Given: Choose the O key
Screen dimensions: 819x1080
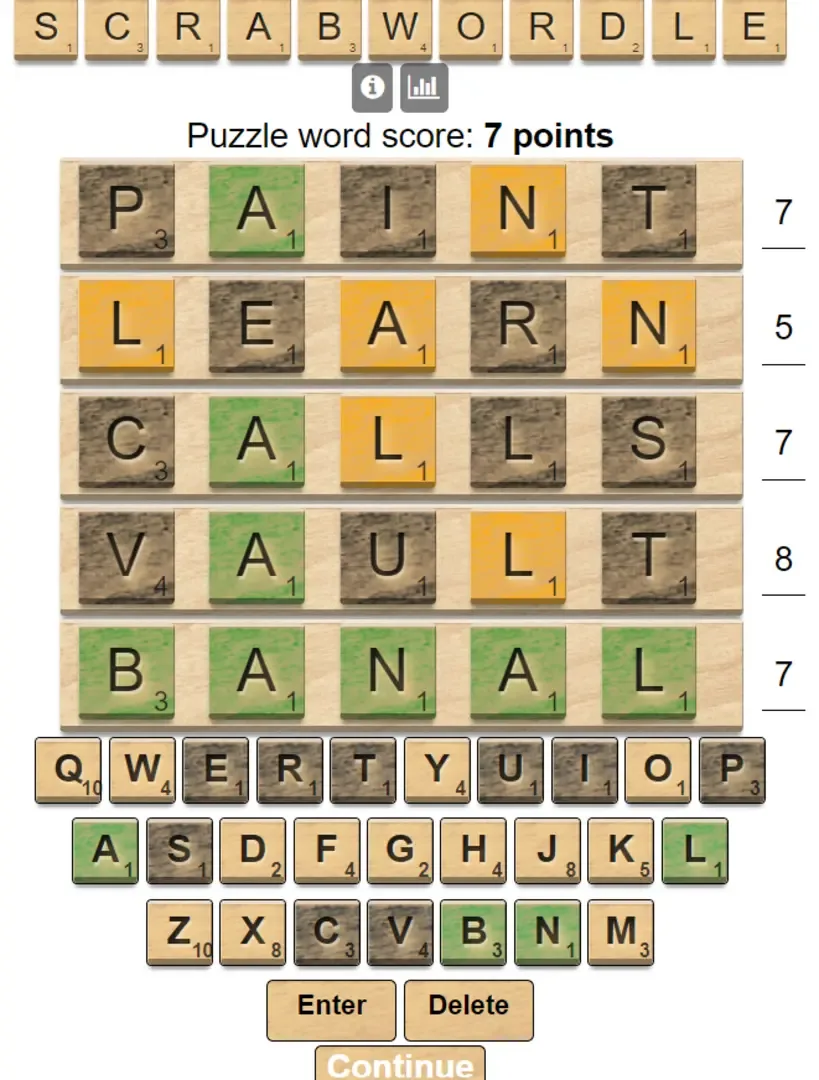Looking at the screenshot, I should (658, 770).
